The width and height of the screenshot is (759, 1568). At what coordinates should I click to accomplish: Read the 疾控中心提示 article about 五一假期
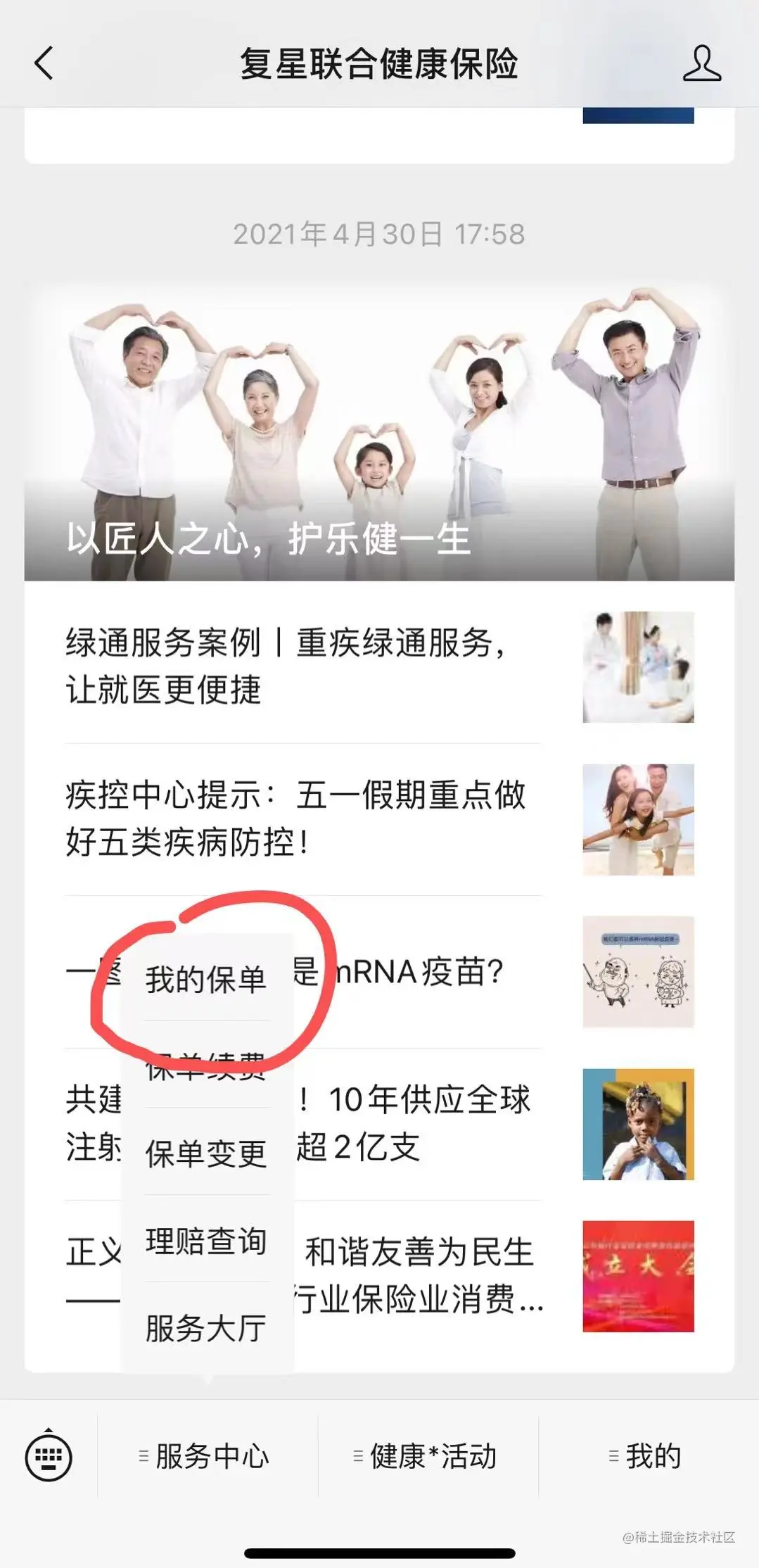click(x=302, y=818)
